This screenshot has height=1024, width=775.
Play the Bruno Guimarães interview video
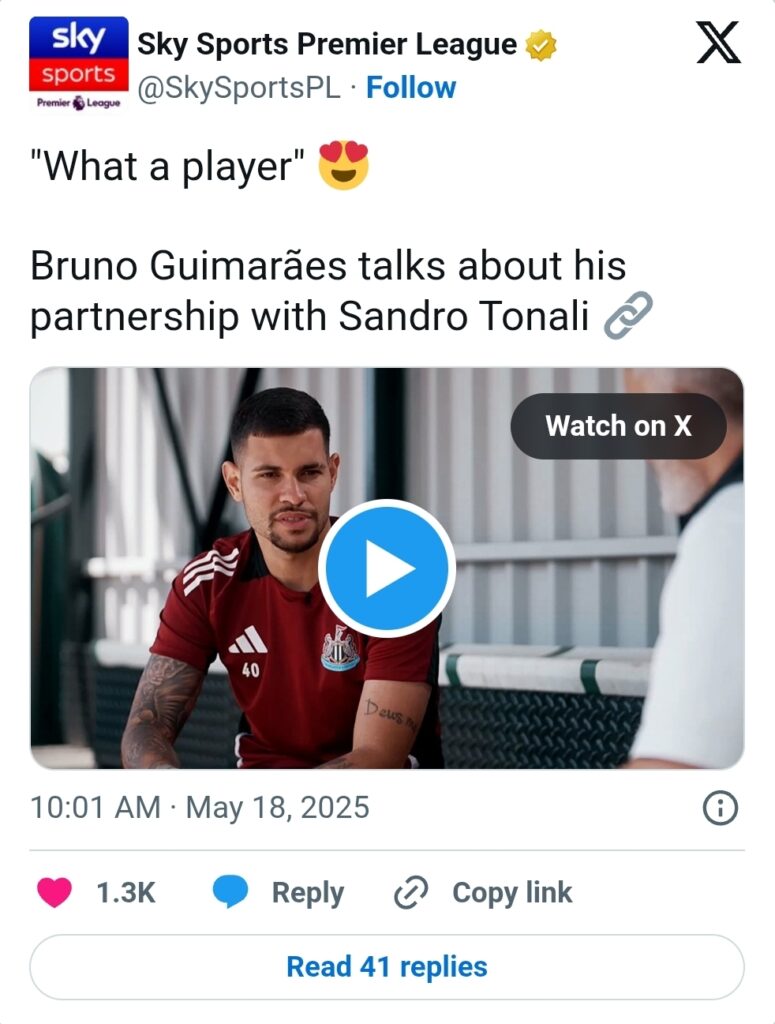pos(387,568)
